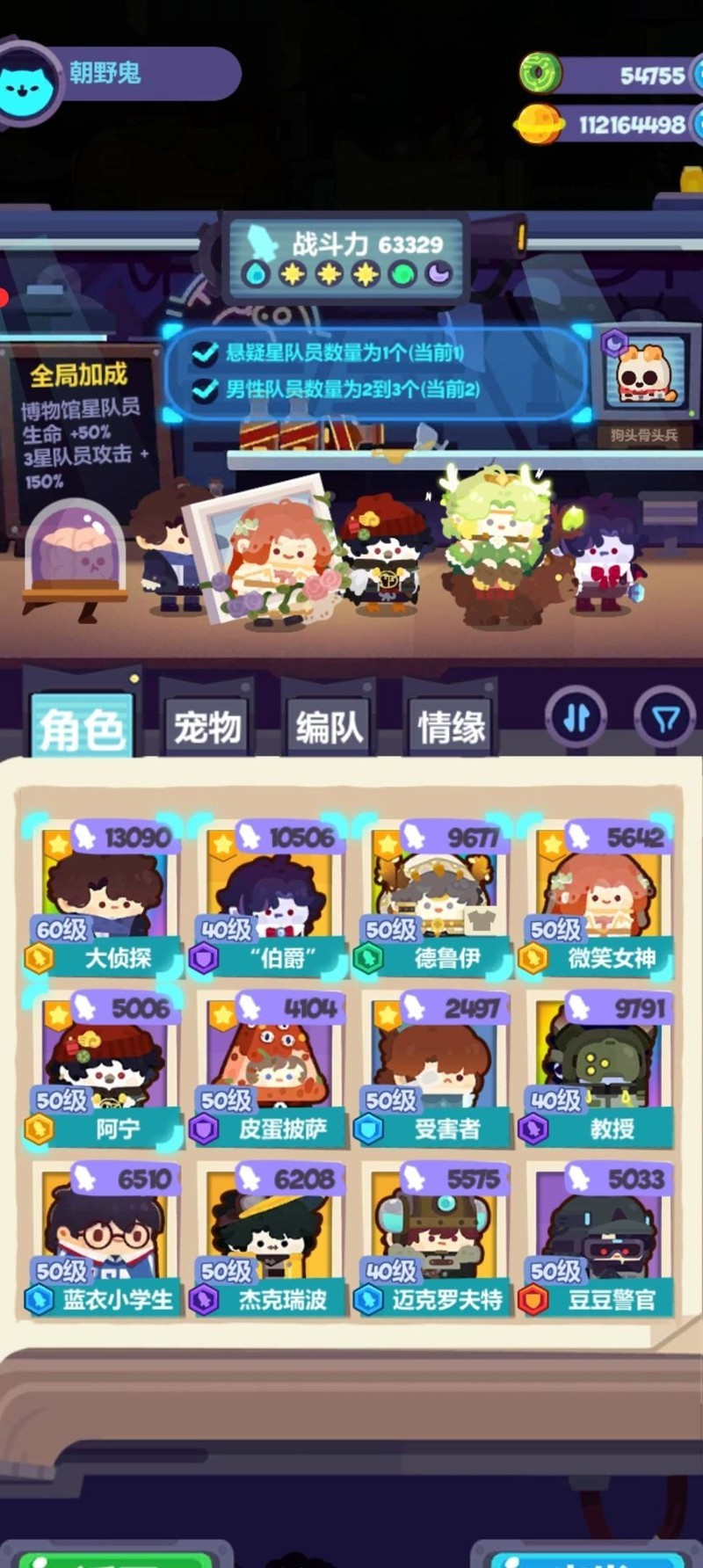View the 狗头骨头兵 enemy info
703x1568 pixels.
tap(645, 378)
